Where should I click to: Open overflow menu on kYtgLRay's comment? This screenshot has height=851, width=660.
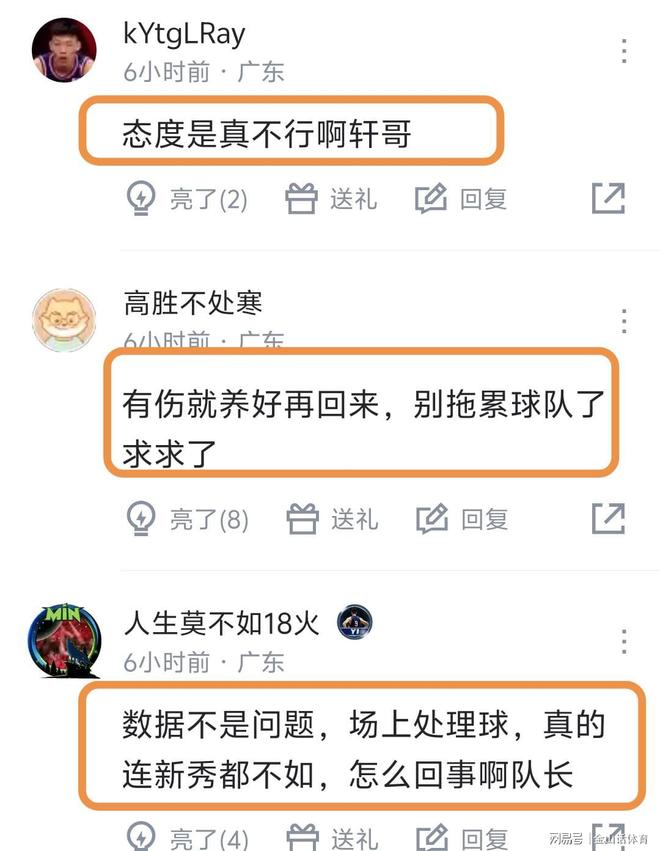(x=624, y=51)
